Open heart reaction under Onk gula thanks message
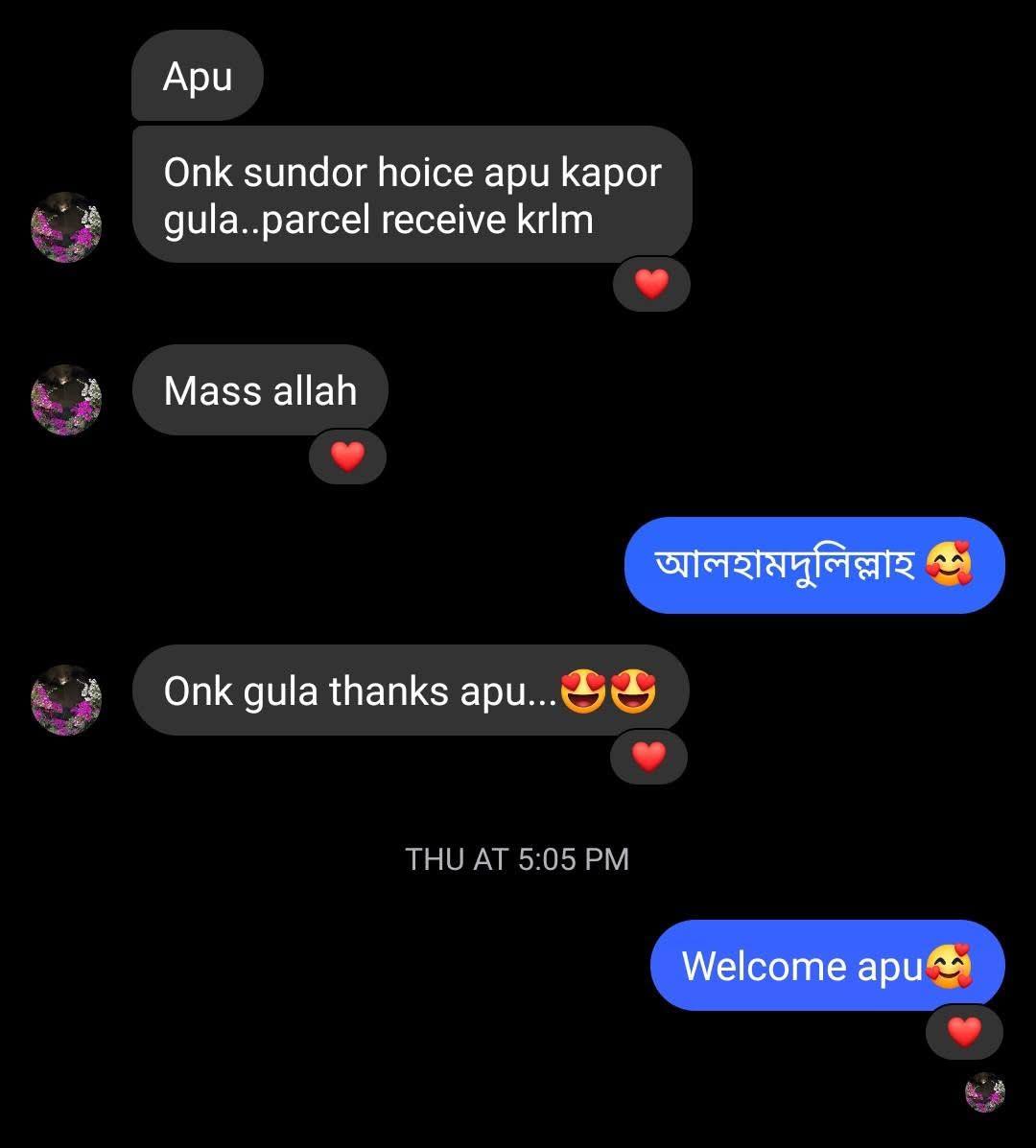This screenshot has width=1036, height=1148. [649, 758]
